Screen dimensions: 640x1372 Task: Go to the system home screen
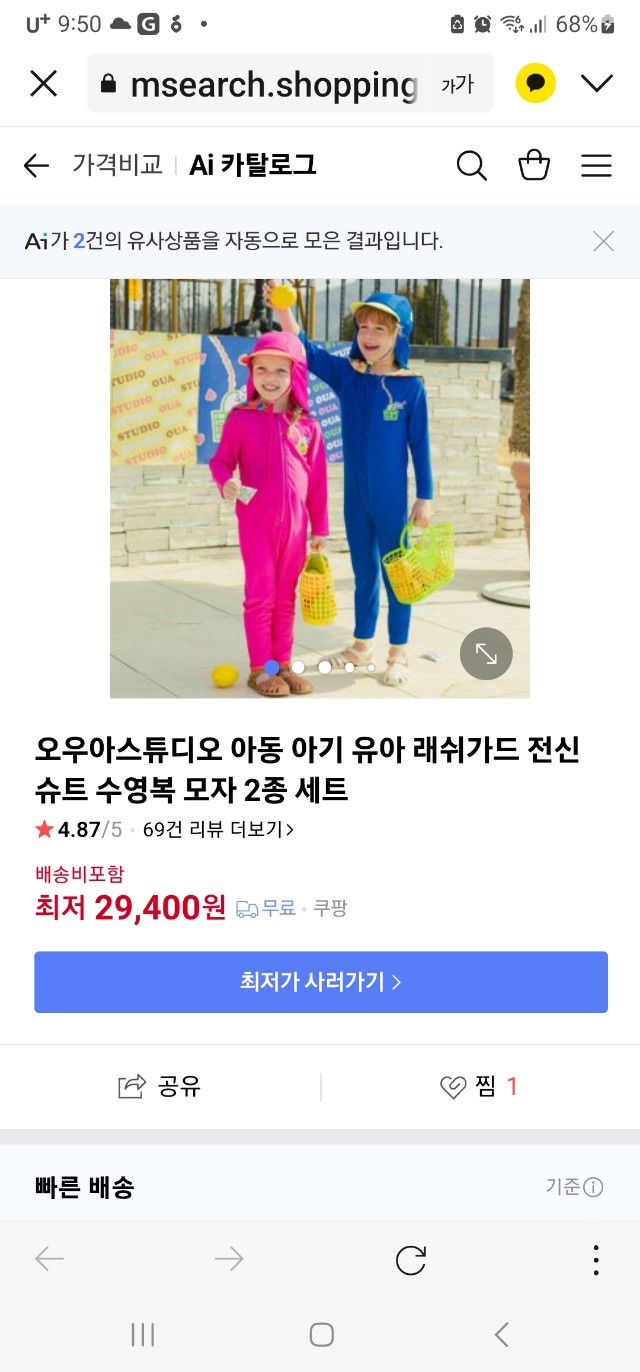pyautogui.click(x=321, y=1334)
